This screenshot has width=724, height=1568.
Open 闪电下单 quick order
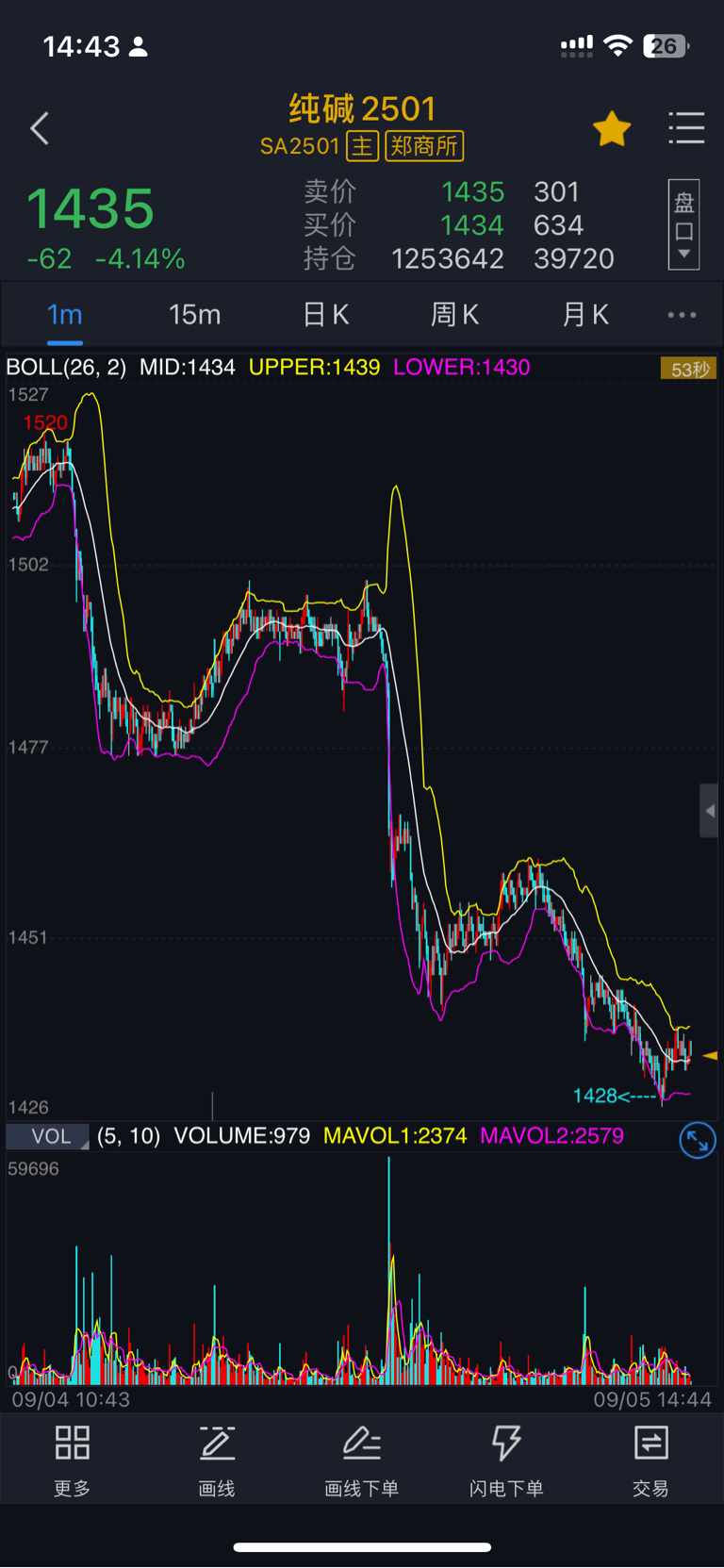pyautogui.click(x=506, y=1461)
